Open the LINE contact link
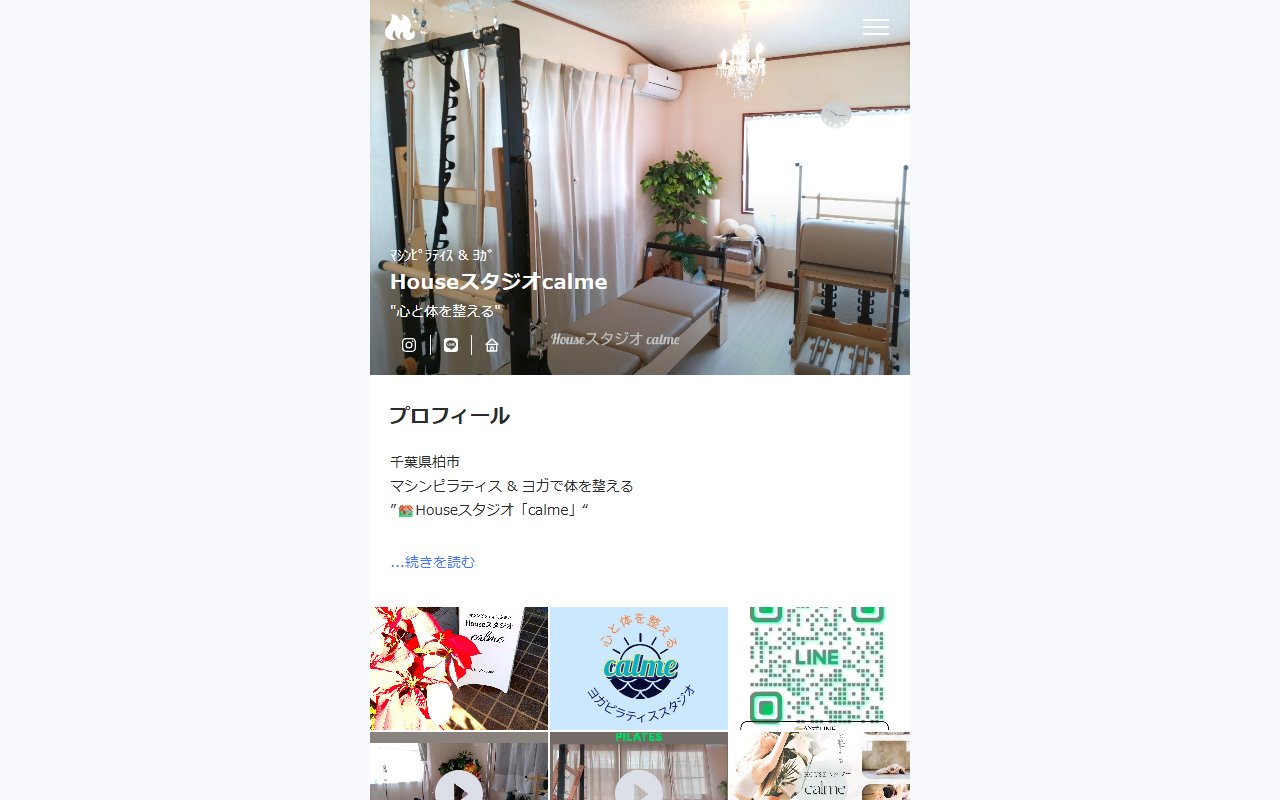 (x=451, y=345)
